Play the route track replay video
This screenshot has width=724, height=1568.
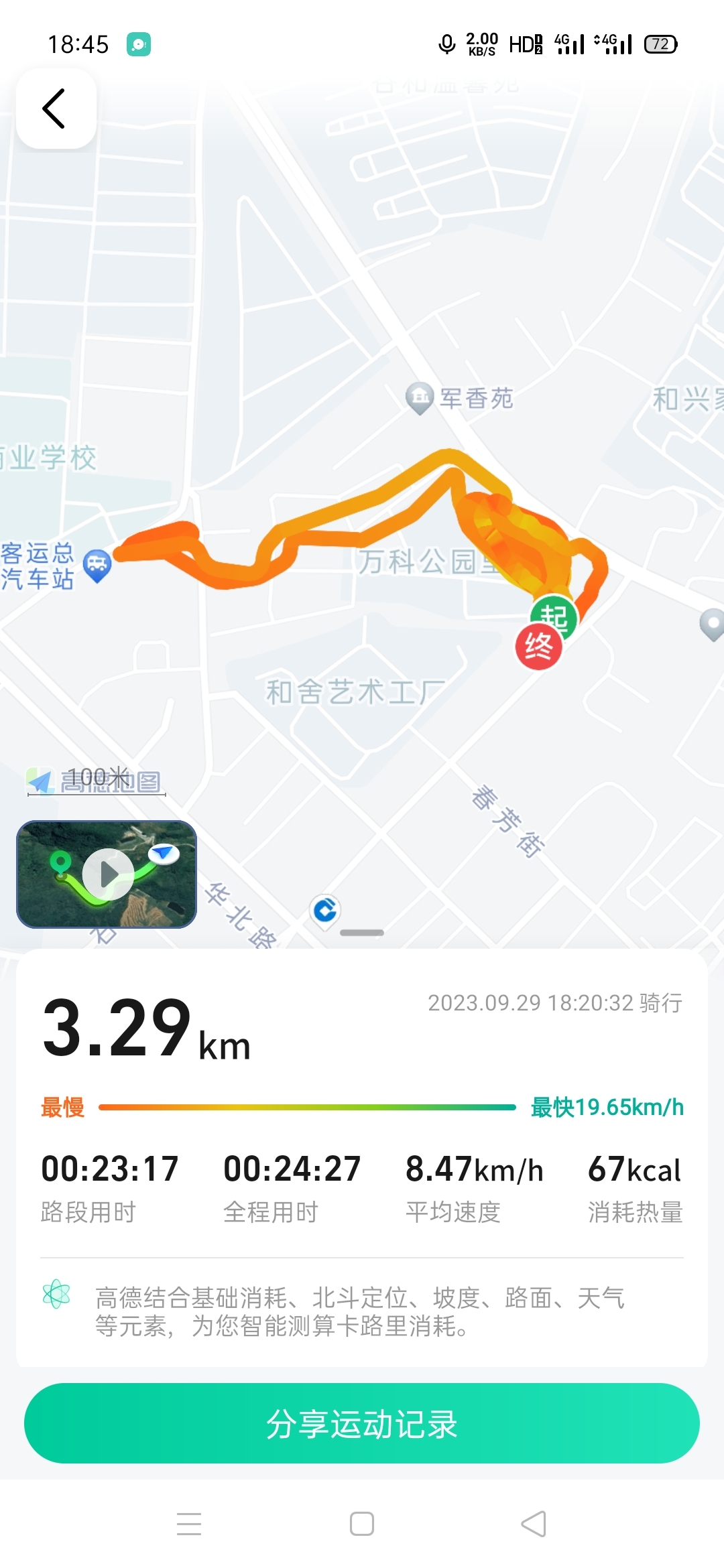point(107,874)
